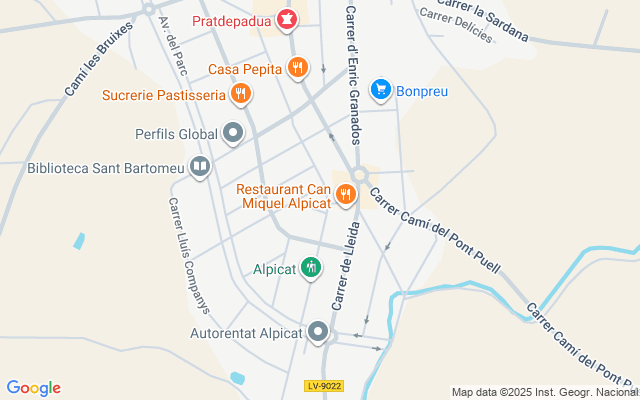Open the Google logo link
640x400 pixels.
coord(33,388)
